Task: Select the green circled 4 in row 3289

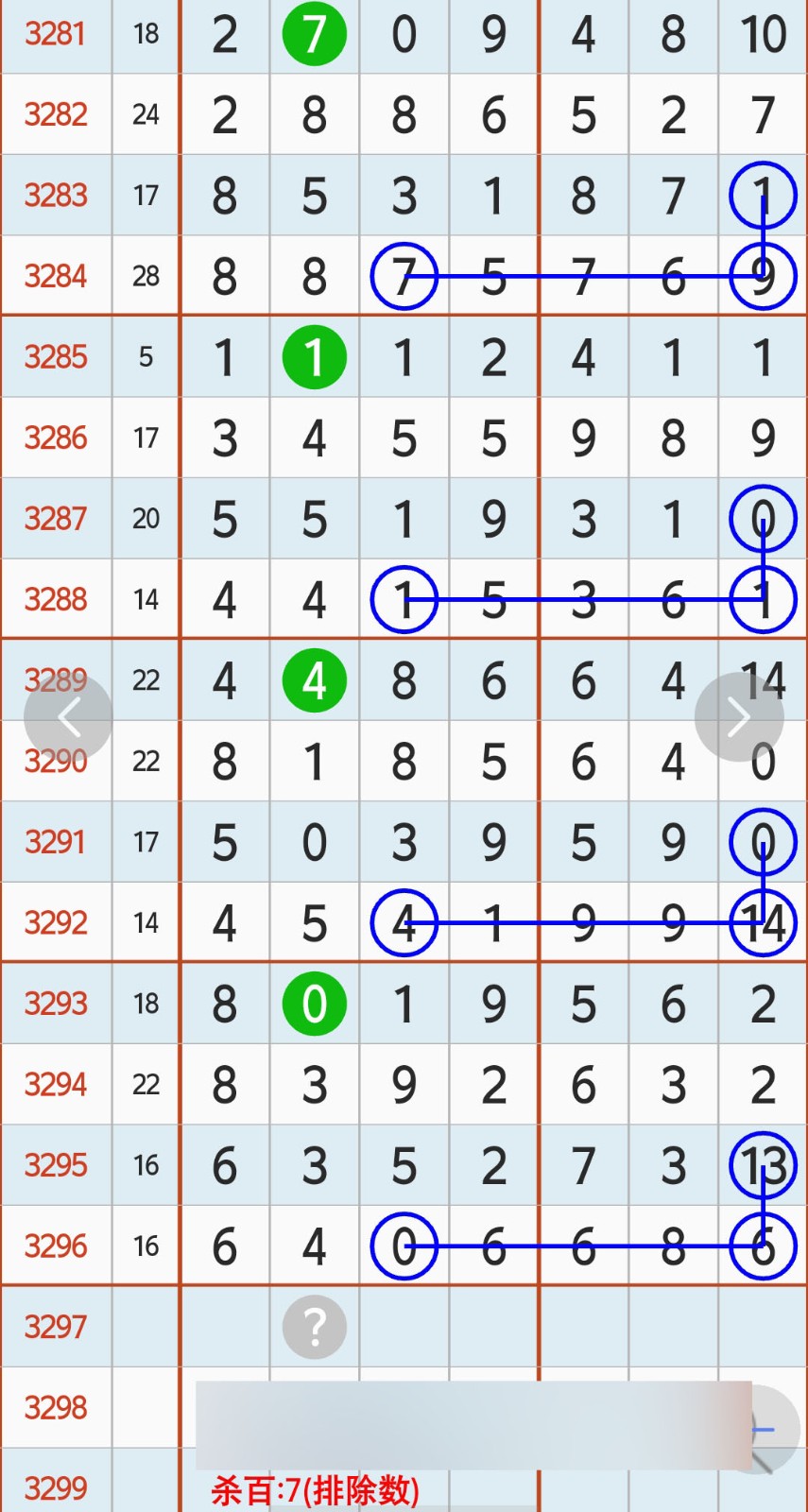Action: coord(314,679)
